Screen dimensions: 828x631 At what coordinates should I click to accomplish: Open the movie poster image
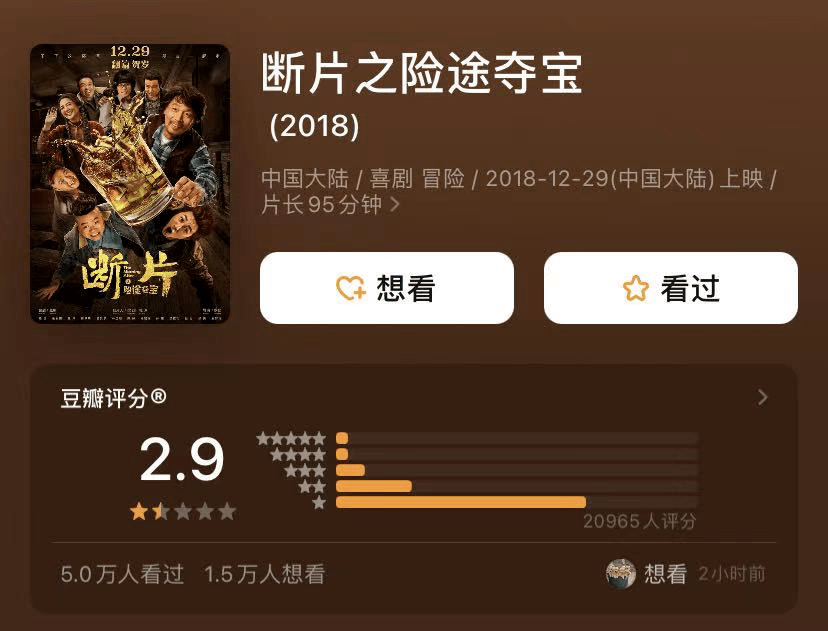[130, 184]
